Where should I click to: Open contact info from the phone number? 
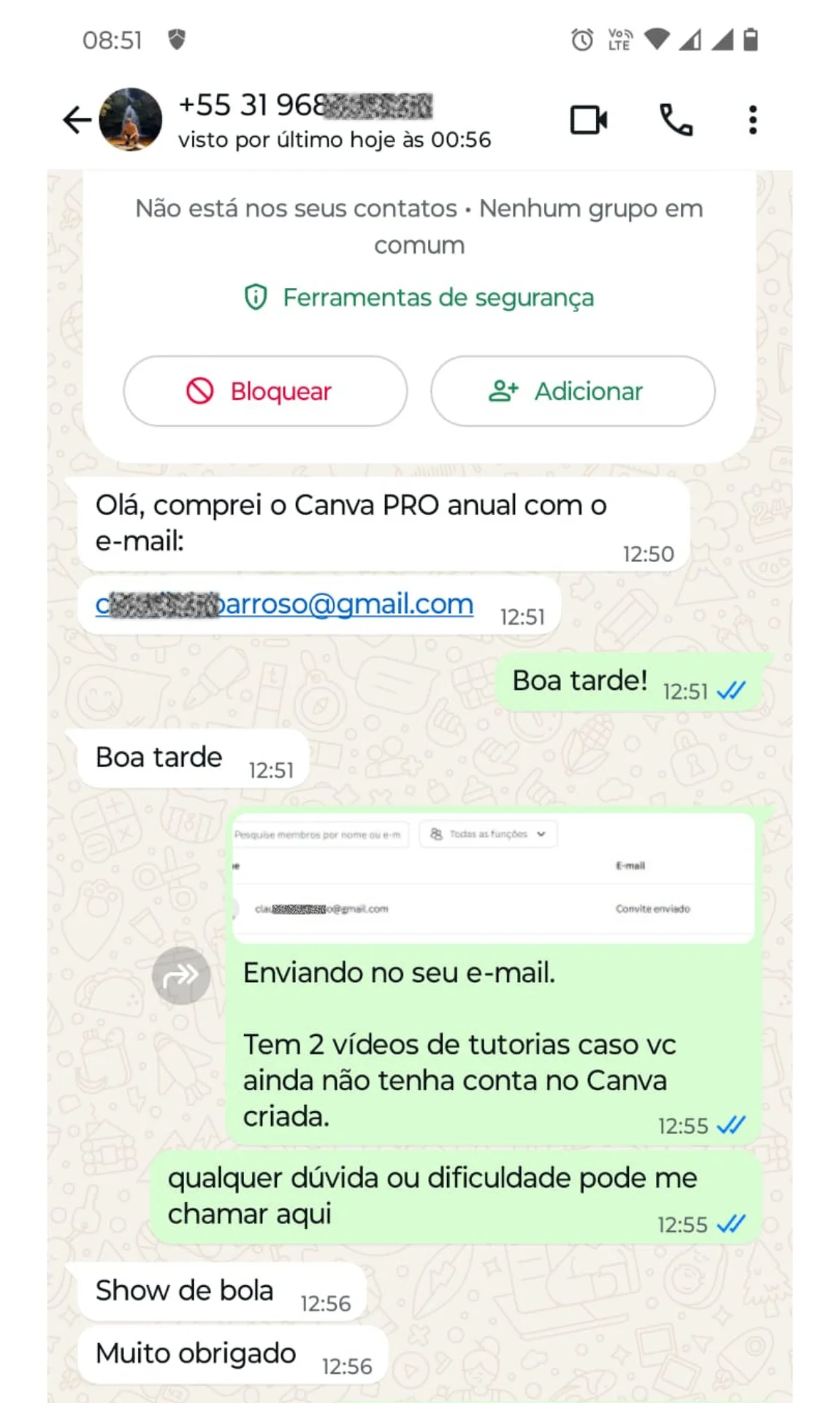(x=305, y=105)
